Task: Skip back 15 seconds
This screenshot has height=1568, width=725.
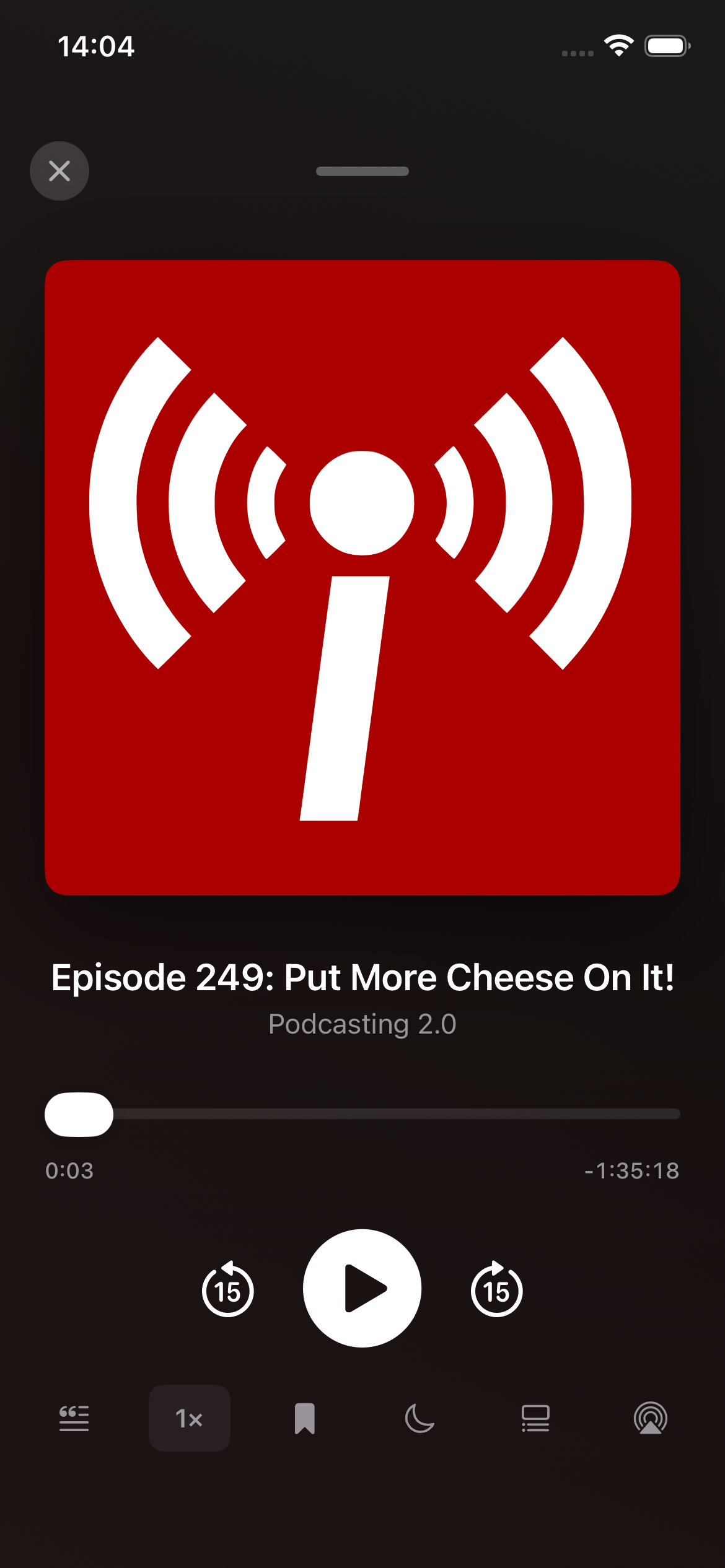Action: pos(227,1290)
